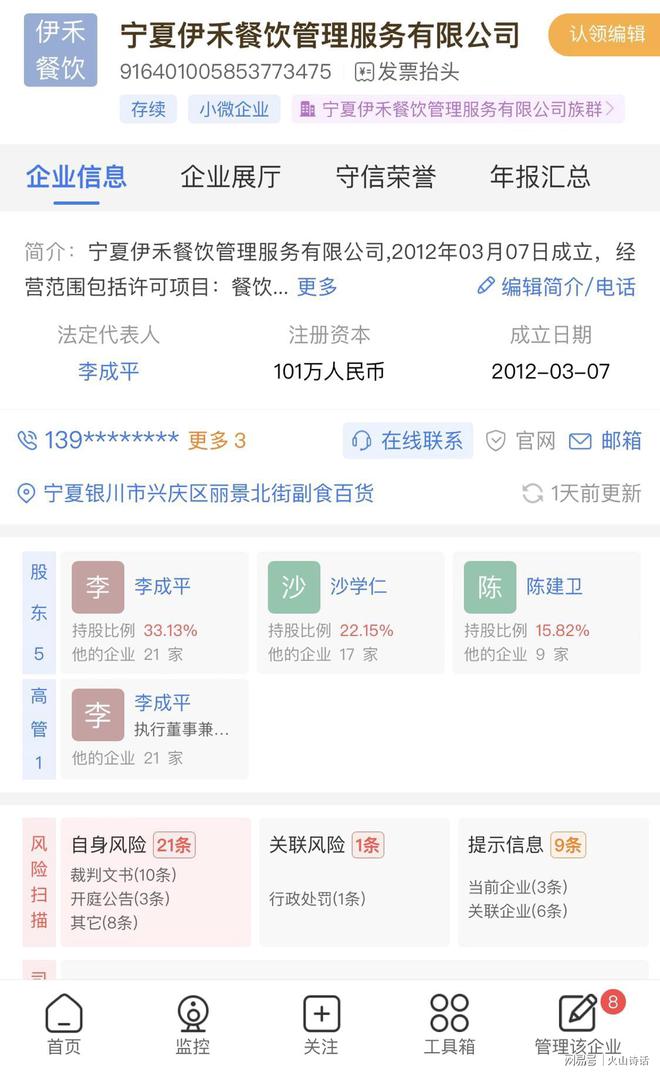Open 发票抬头 invoice header
The height and width of the screenshot is (1072, 660).
(x=407, y=72)
